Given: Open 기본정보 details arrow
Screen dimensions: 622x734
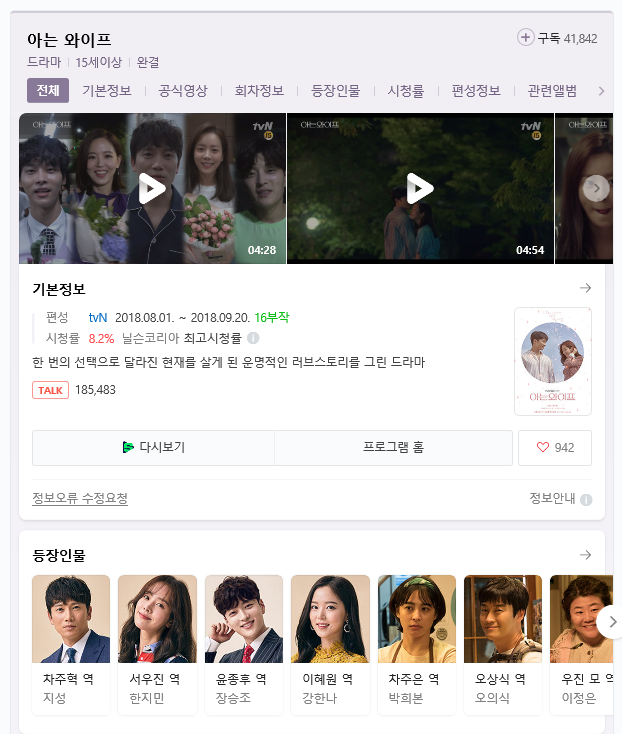Looking at the screenshot, I should click(x=586, y=288).
